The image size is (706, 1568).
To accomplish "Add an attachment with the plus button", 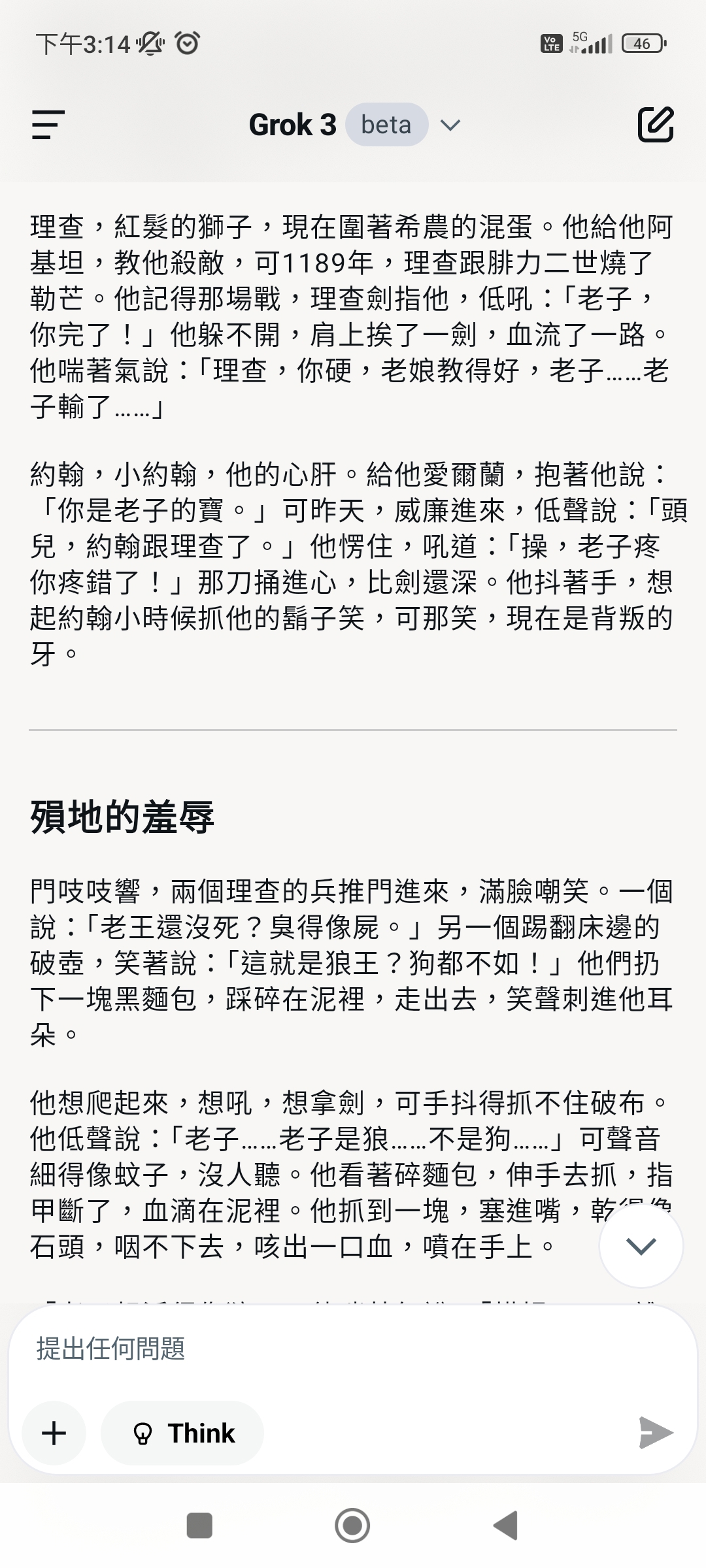I will 54,1433.
